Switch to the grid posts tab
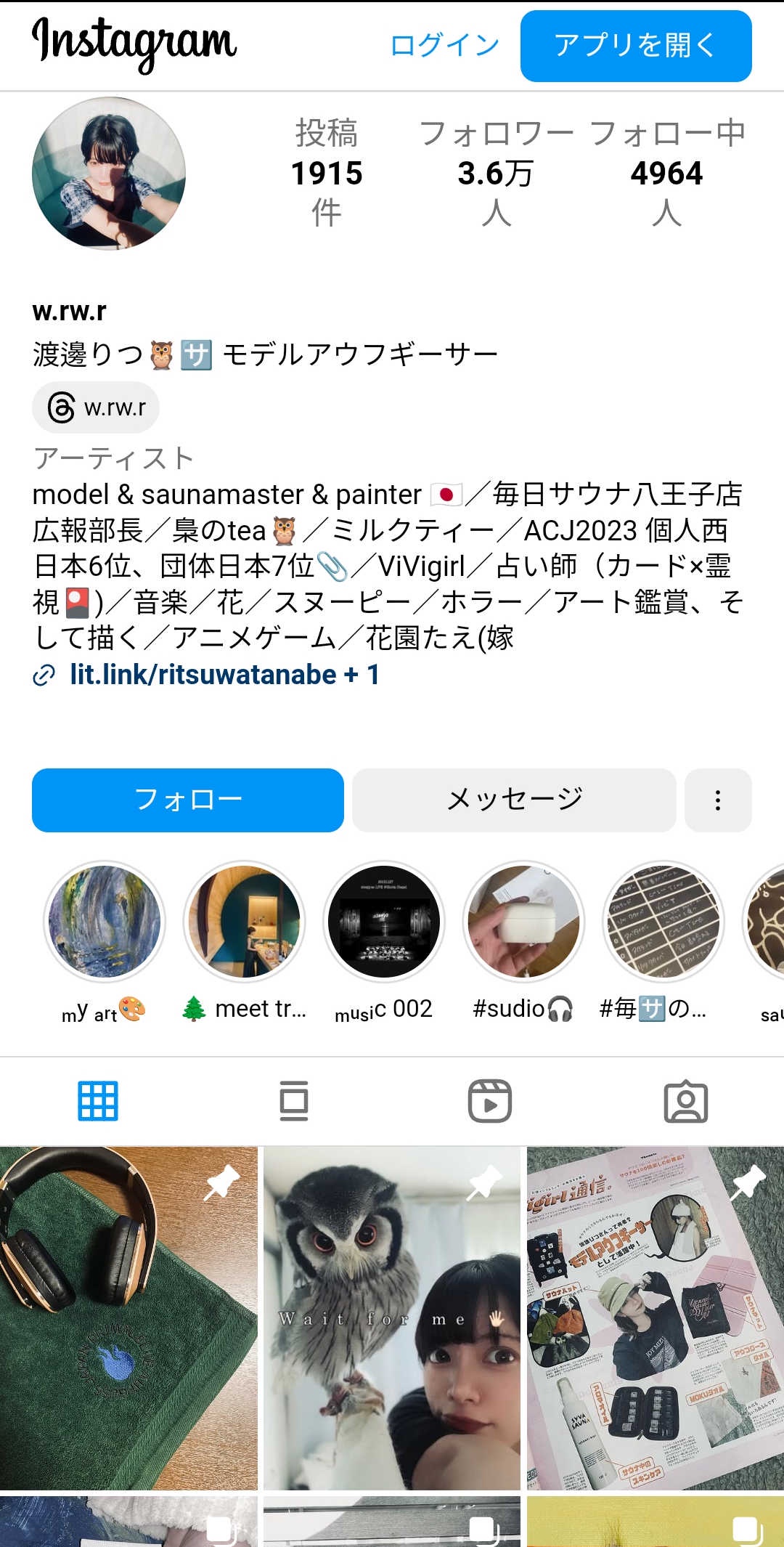The width and height of the screenshot is (784, 1547). [98, 1101]
